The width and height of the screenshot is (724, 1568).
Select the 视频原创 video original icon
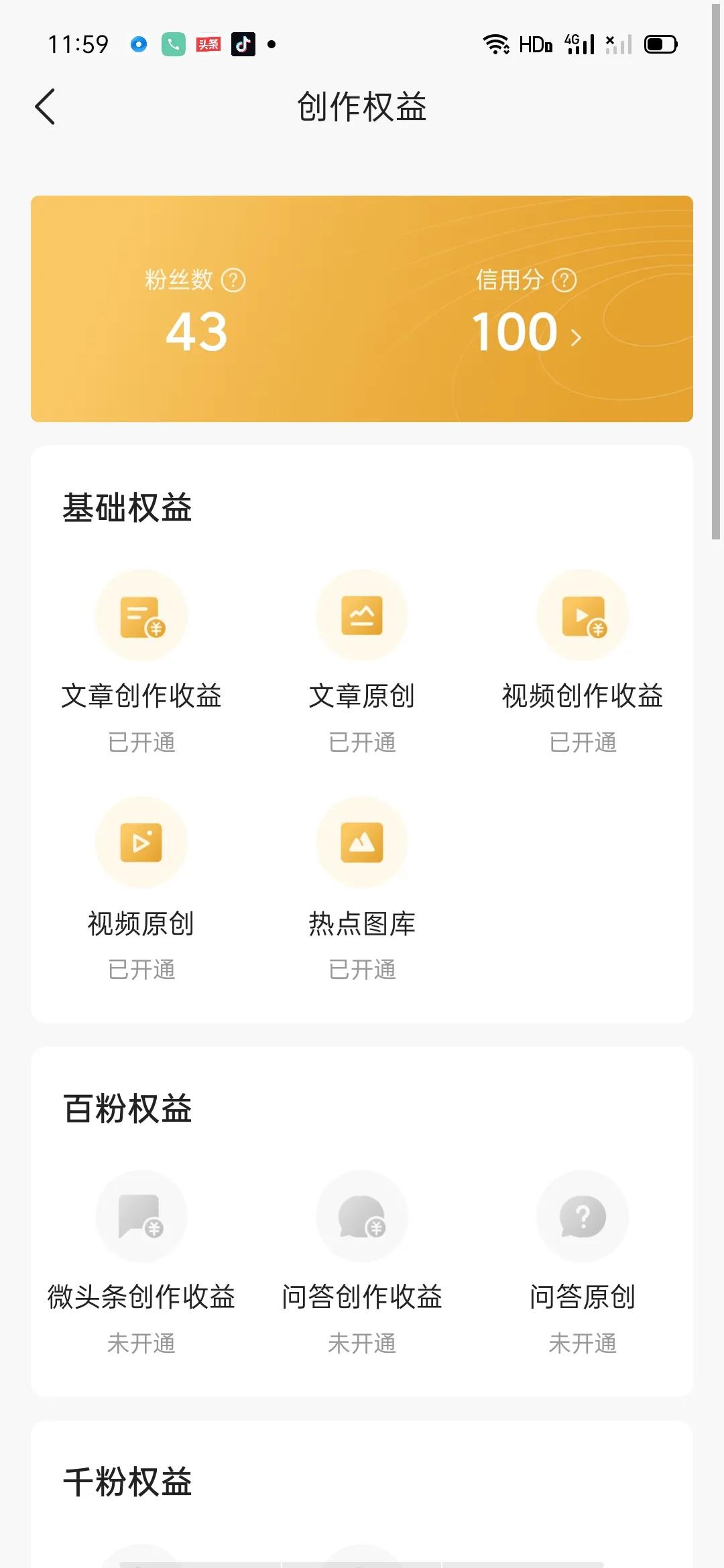click(x=141, y=843)
